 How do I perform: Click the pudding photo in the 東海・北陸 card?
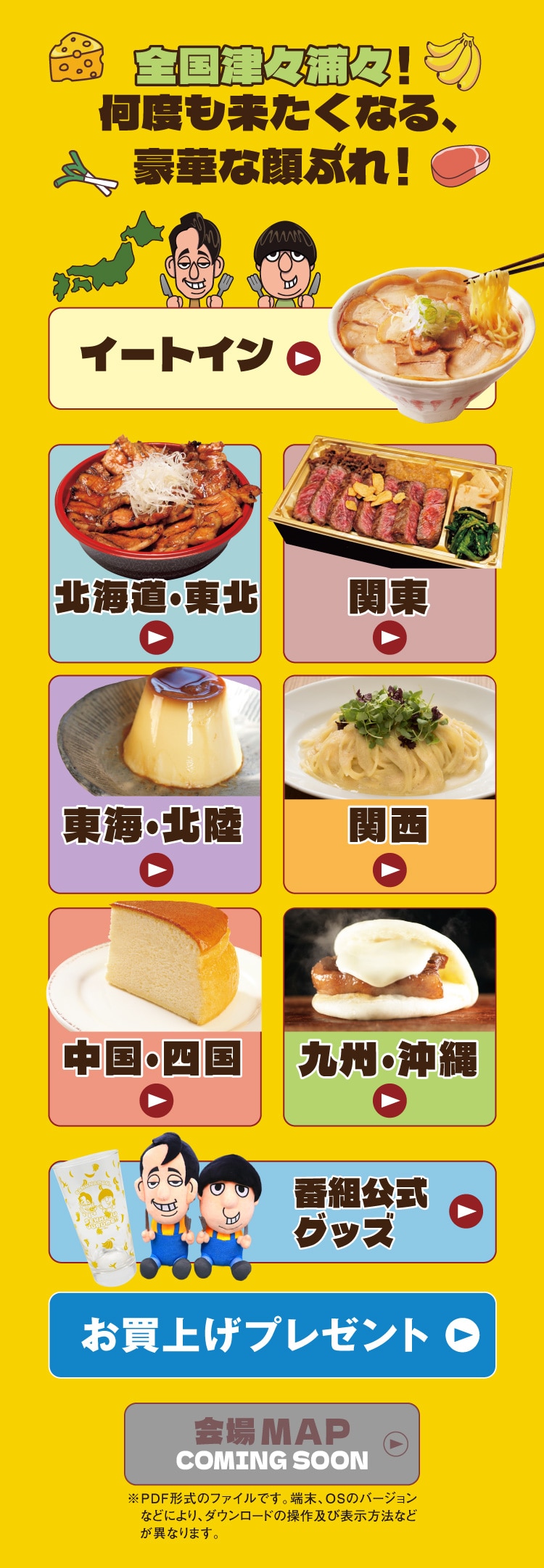tap(156, 733)
